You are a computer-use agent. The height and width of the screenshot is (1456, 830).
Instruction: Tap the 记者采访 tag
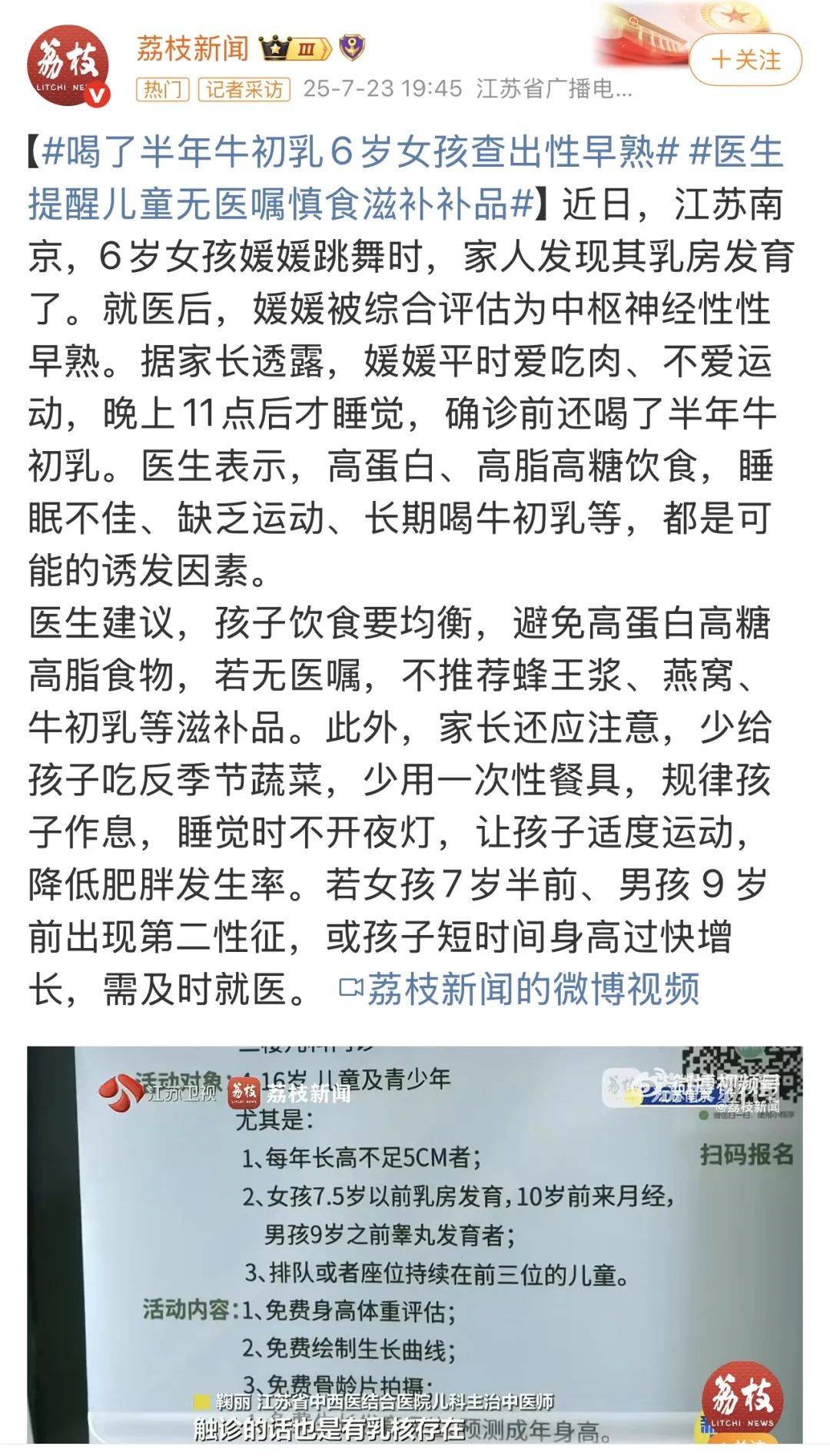point(244,90)
